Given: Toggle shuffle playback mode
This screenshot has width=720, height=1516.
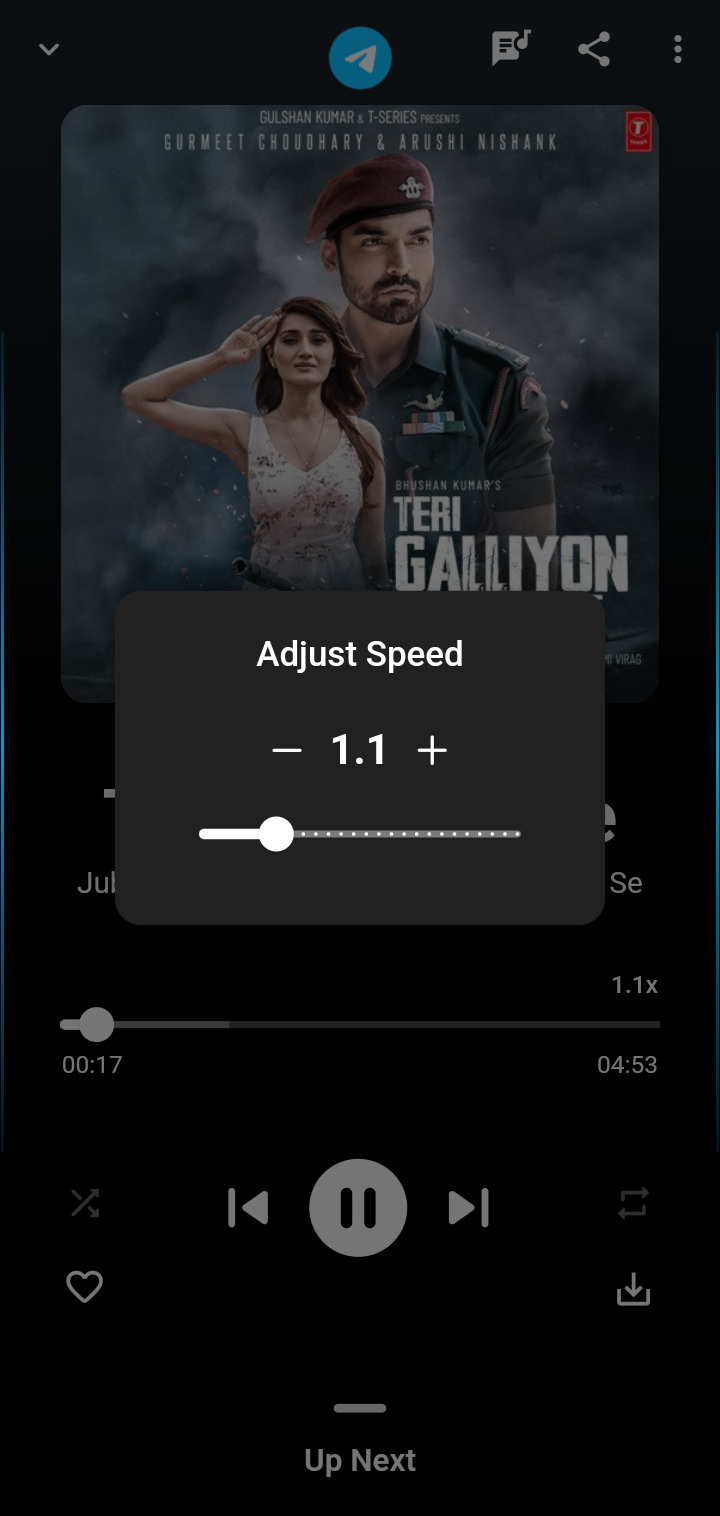Looking at the screenshot, I should coord(85,1203).
